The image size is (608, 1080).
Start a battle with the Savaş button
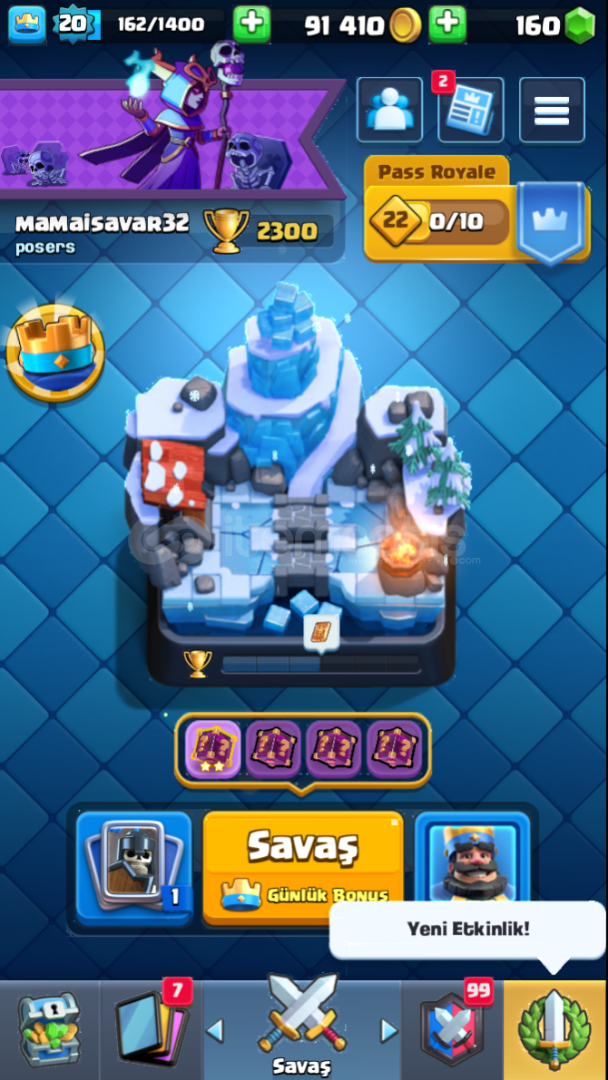pos(303,866)
